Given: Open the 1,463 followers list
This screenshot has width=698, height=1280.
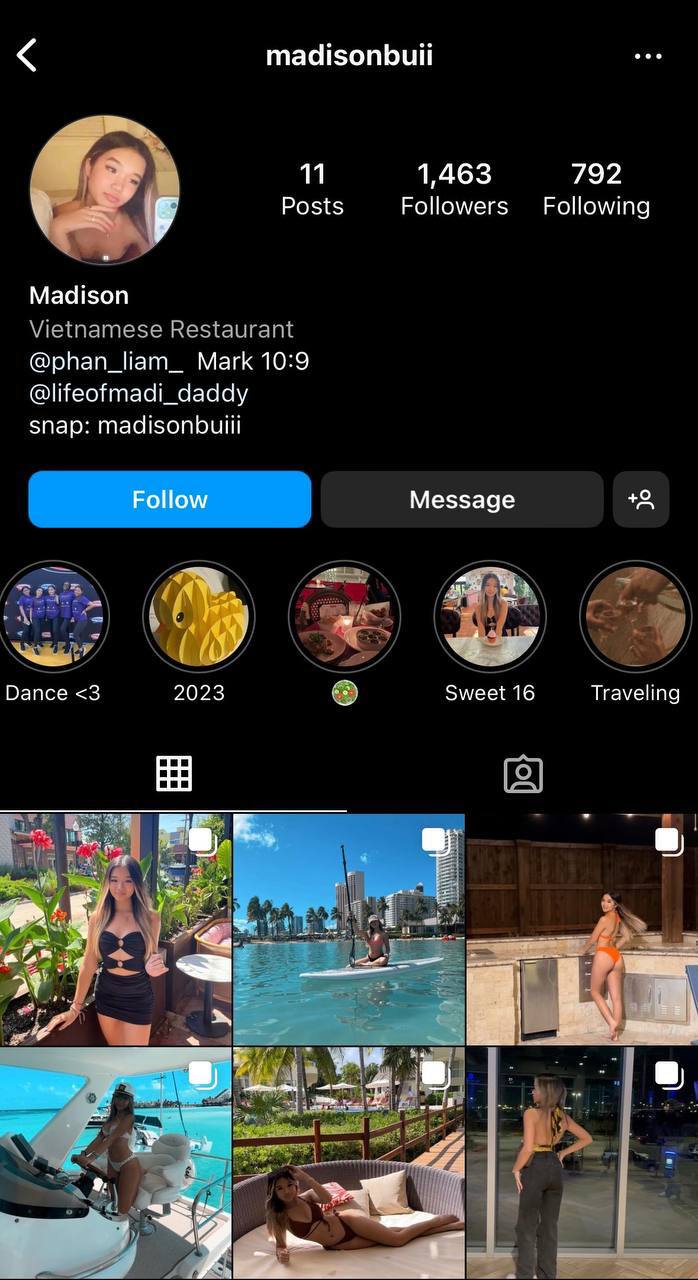Looking at the screenshot, I should point(454,188).
